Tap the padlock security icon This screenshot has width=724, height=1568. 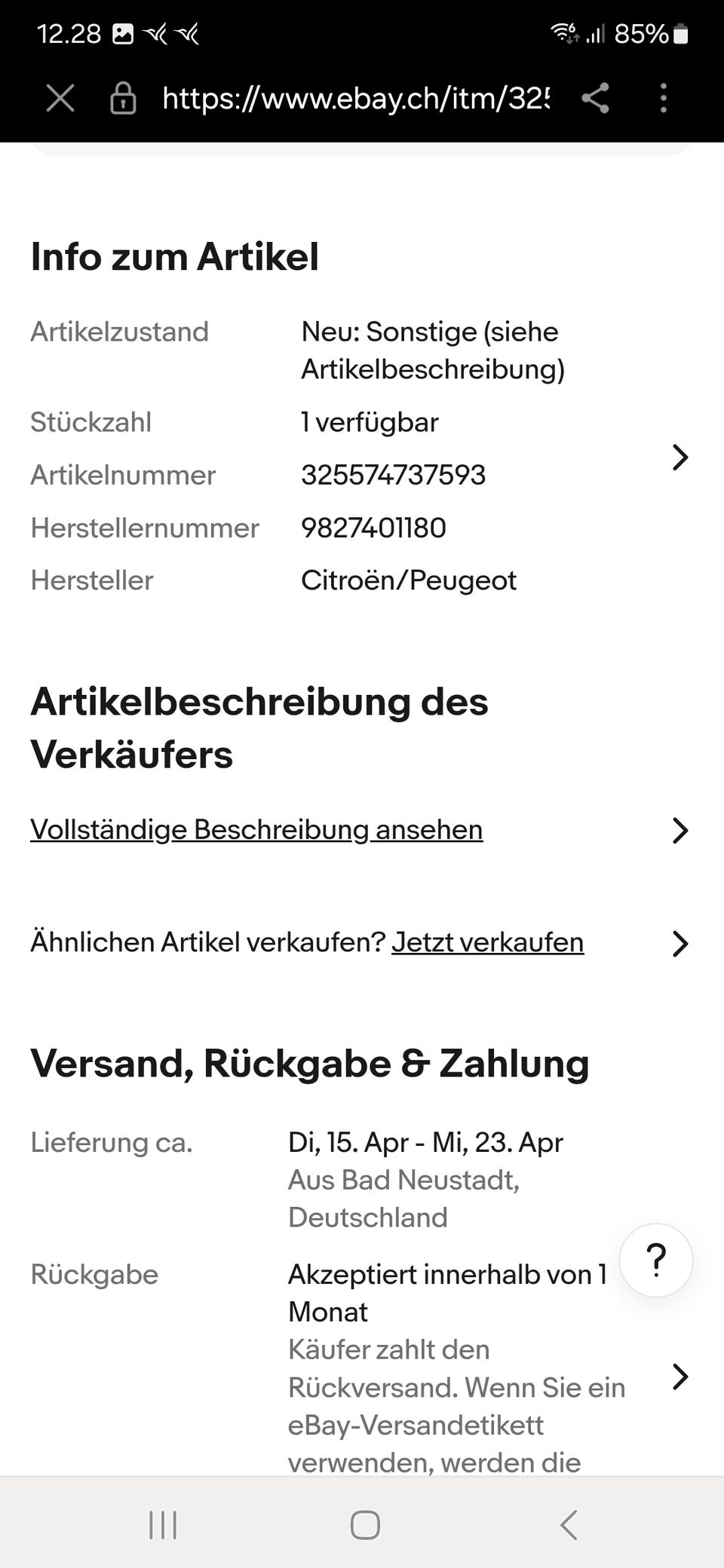(123, 98)
